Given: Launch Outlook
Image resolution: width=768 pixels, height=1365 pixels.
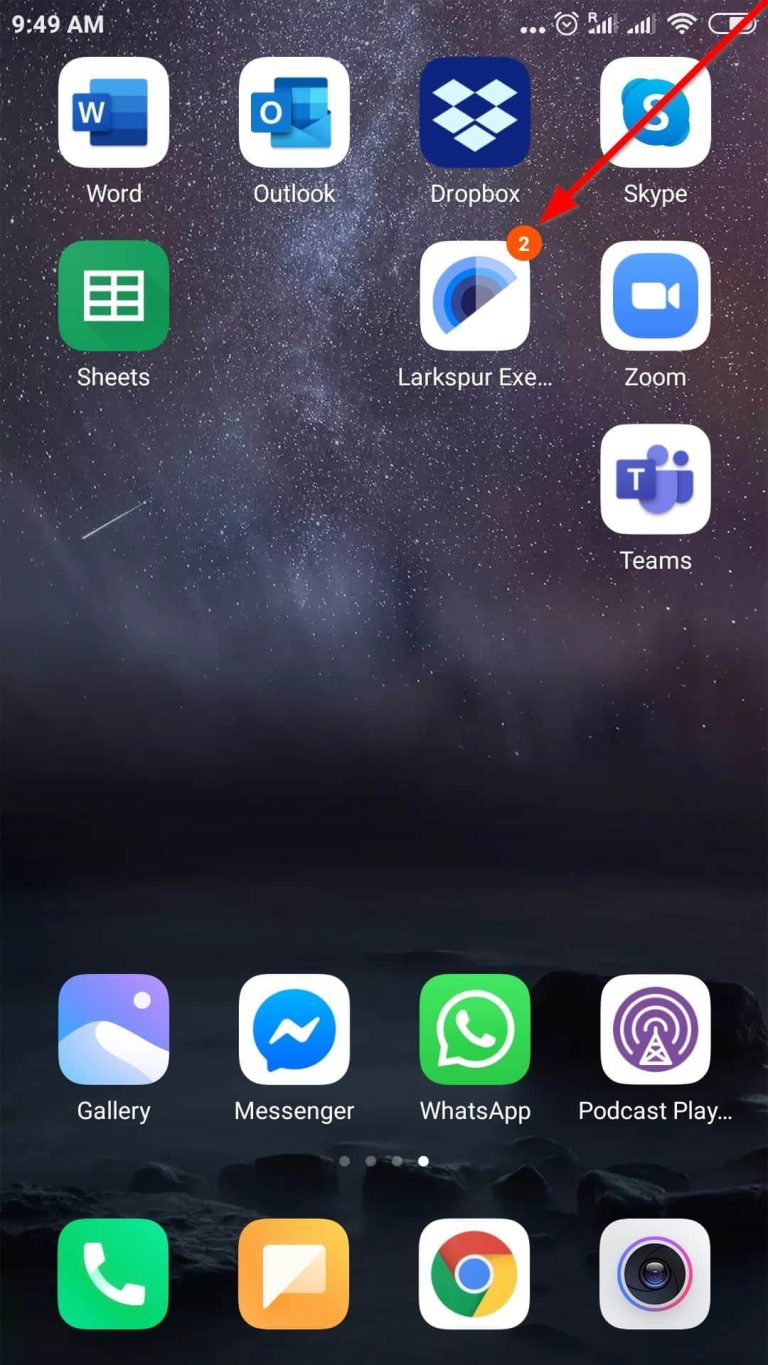Looking at the screenshot, I should 294,112.
